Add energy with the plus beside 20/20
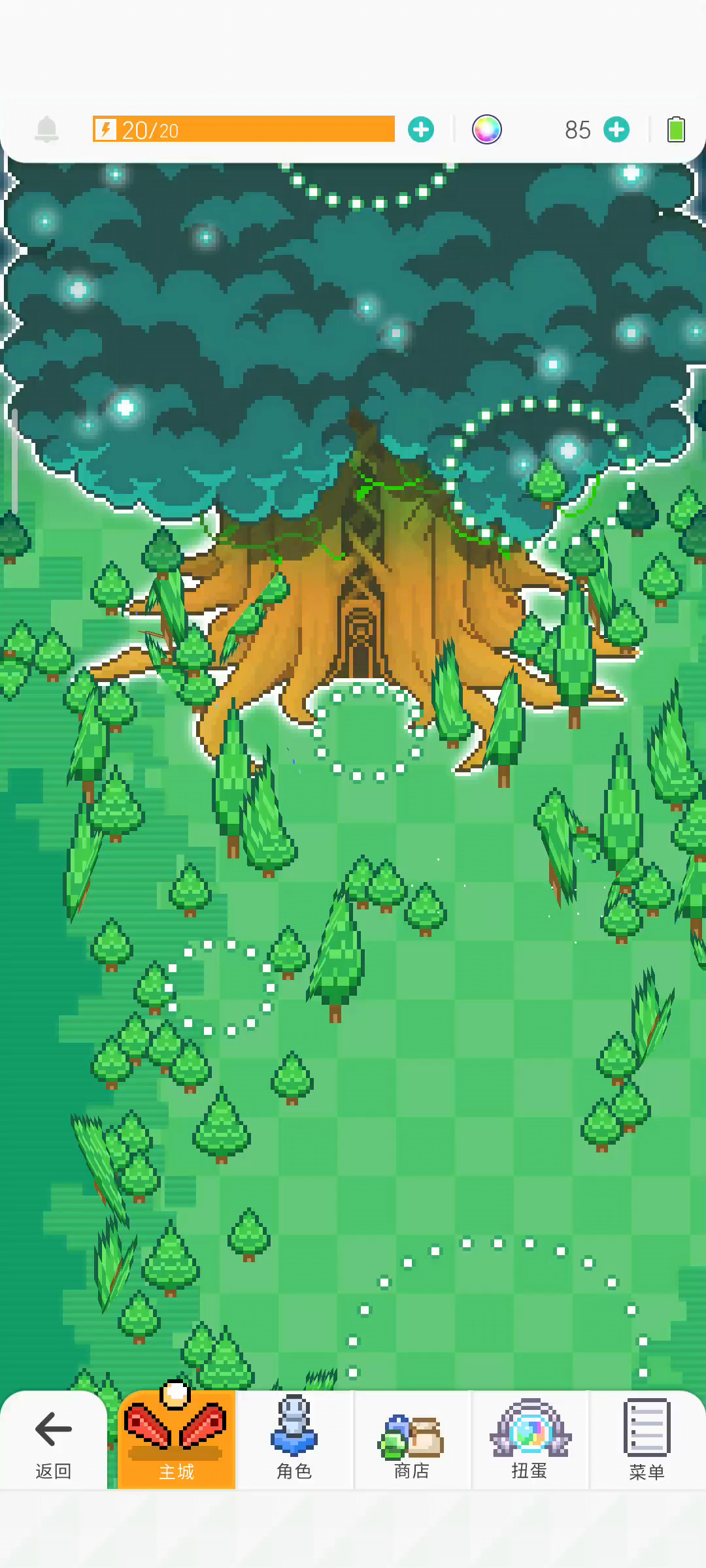This screenshot has height=1568, width=706. 421,129
